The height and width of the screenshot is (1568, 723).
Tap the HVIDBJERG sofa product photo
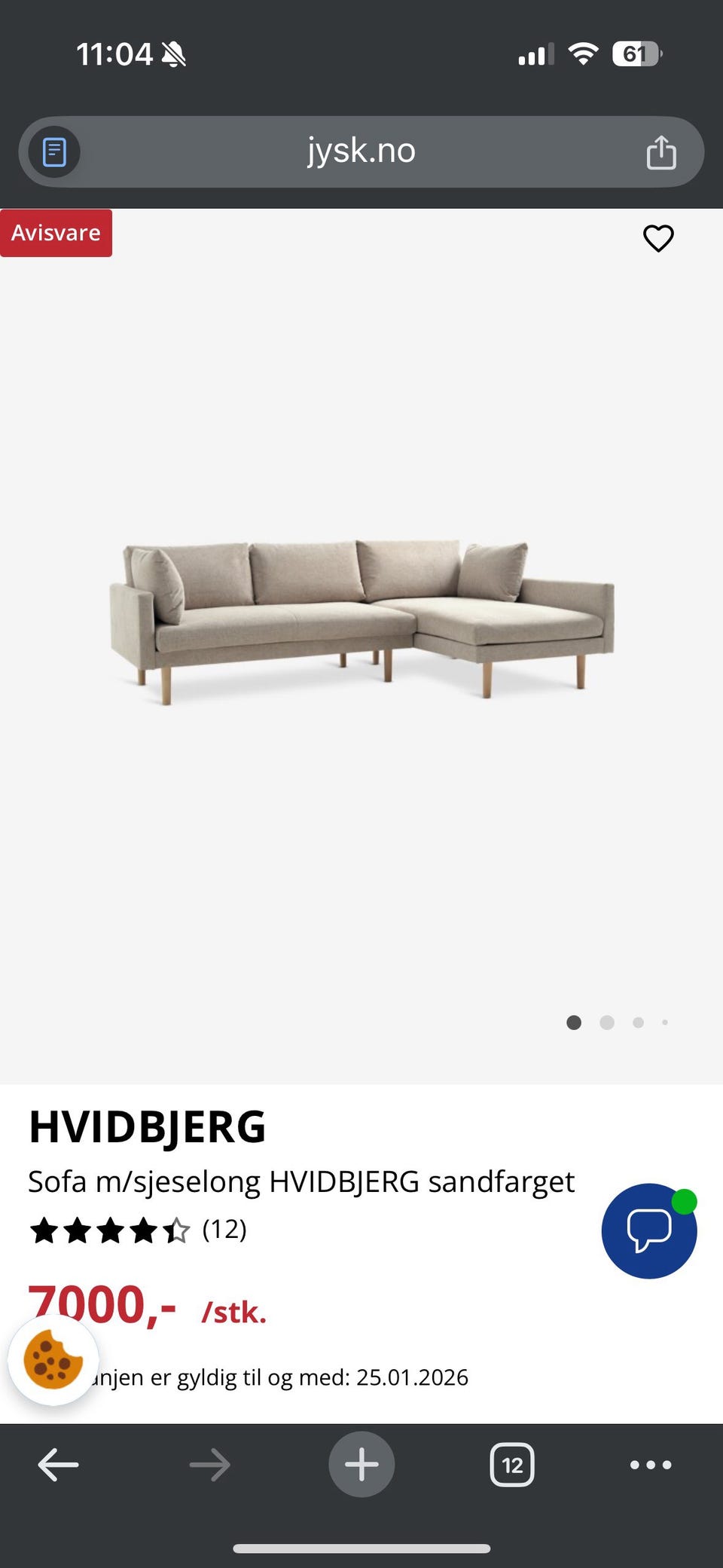361,625
